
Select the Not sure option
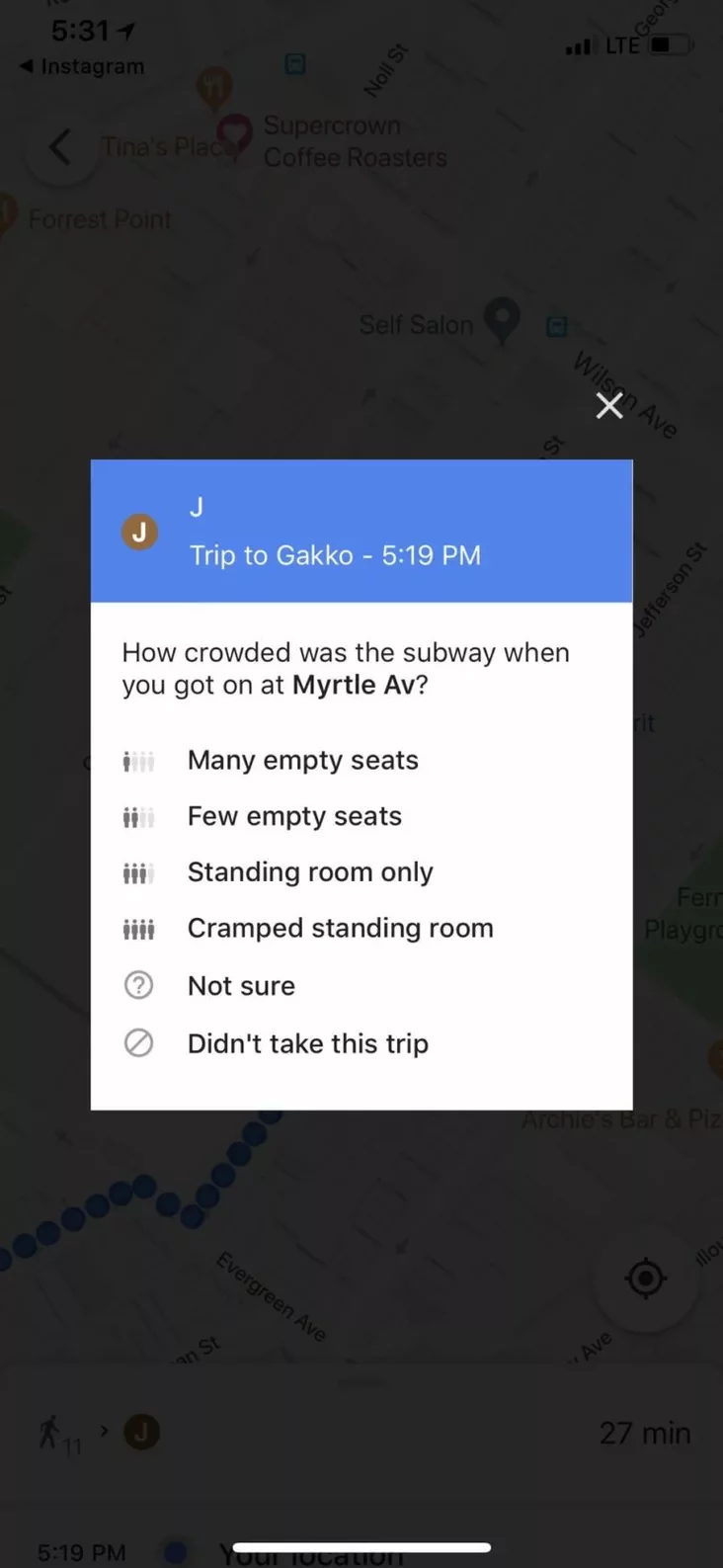point(241,986)
